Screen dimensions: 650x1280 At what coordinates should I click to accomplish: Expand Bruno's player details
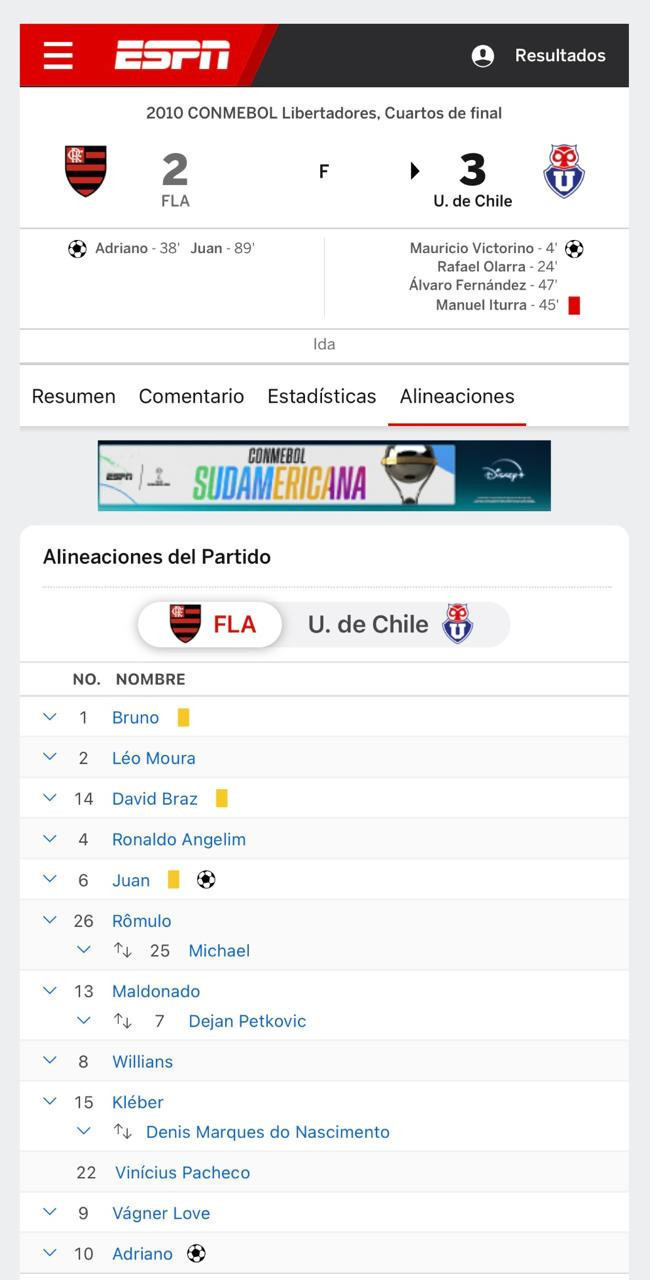click(x=50, y=717)
